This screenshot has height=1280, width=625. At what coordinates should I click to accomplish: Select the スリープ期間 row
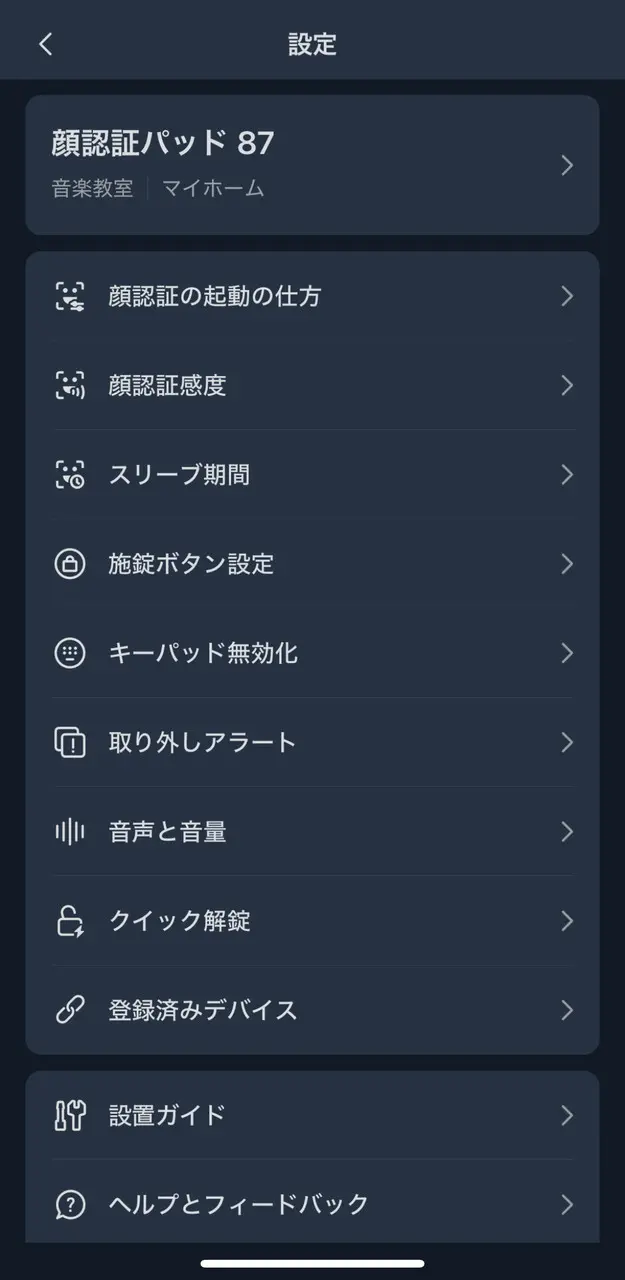pyautogui.click(x=312, y=474)
